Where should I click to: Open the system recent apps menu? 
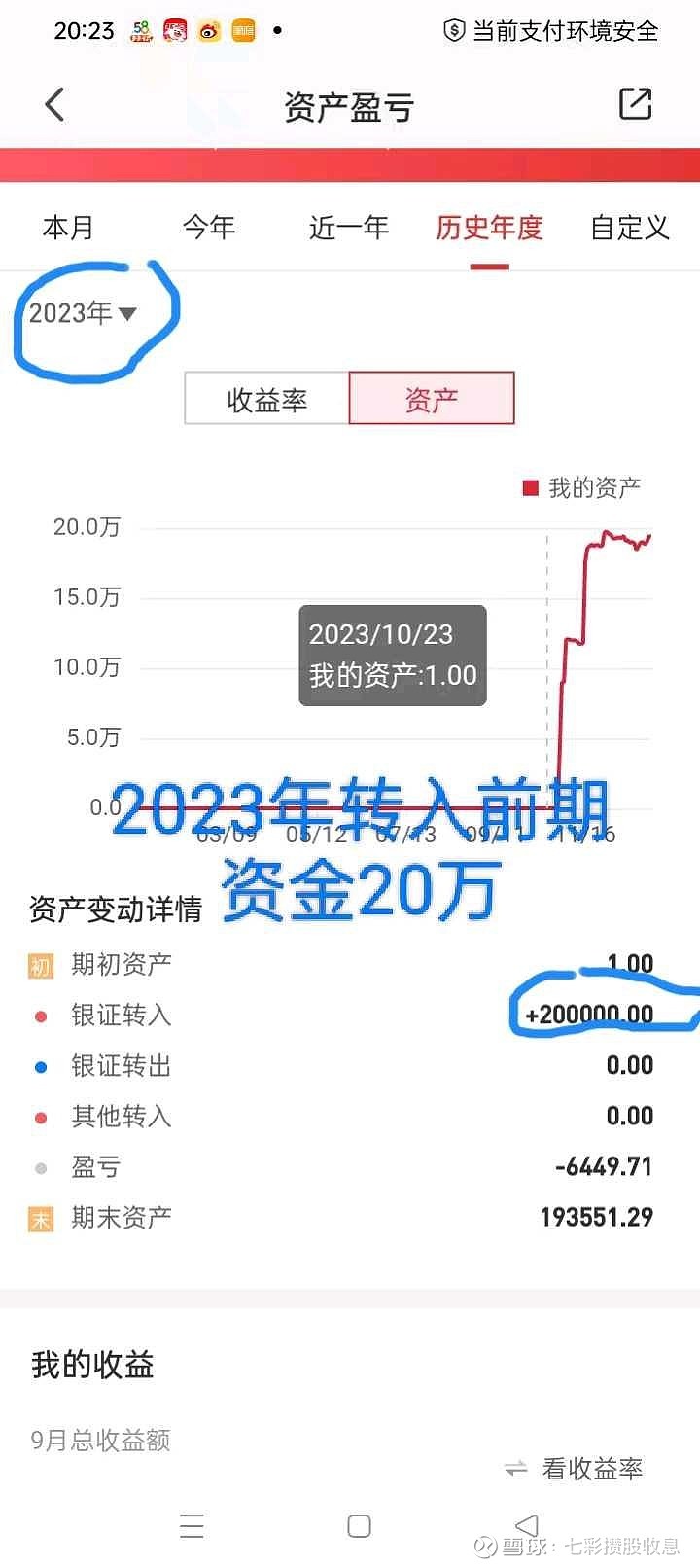192,1525
